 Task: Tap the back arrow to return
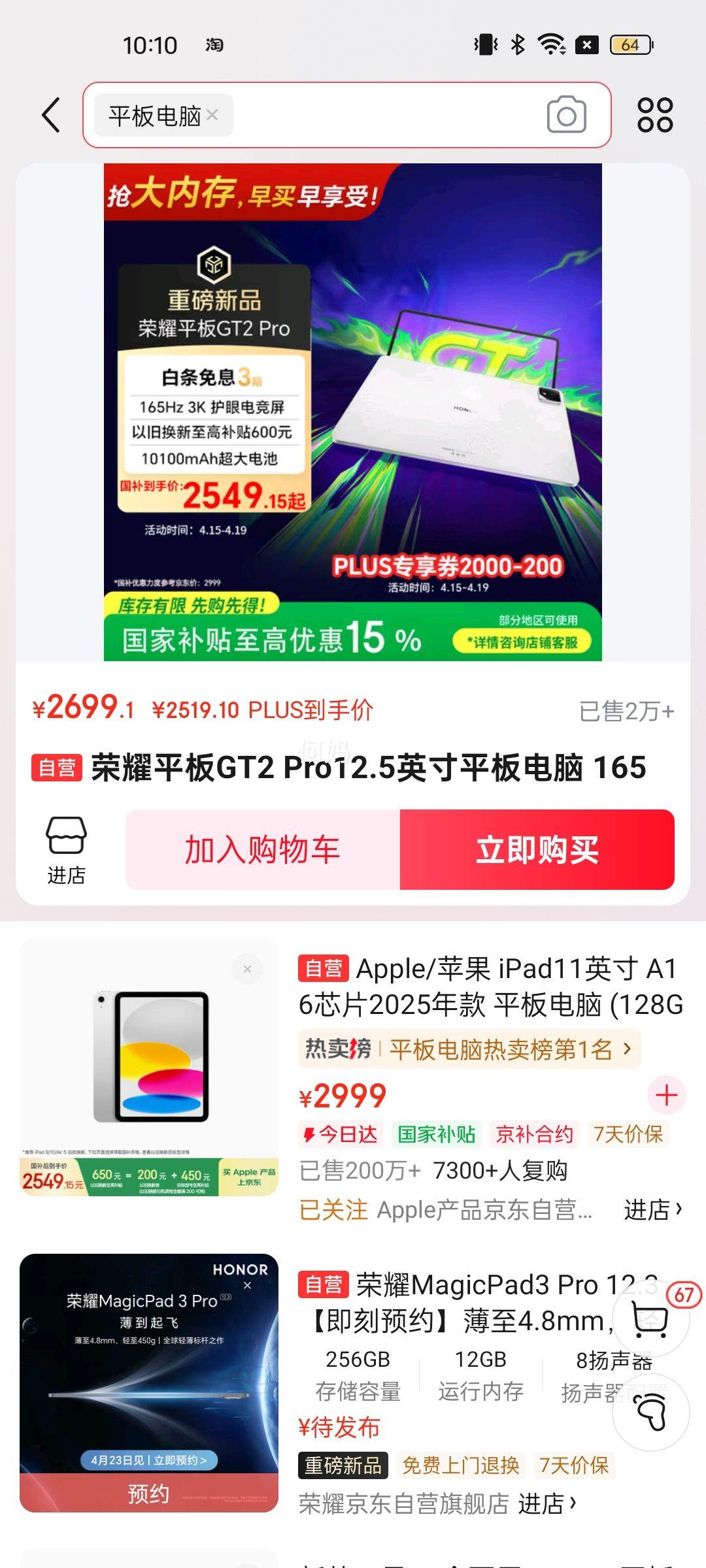[x=51, y=114]
